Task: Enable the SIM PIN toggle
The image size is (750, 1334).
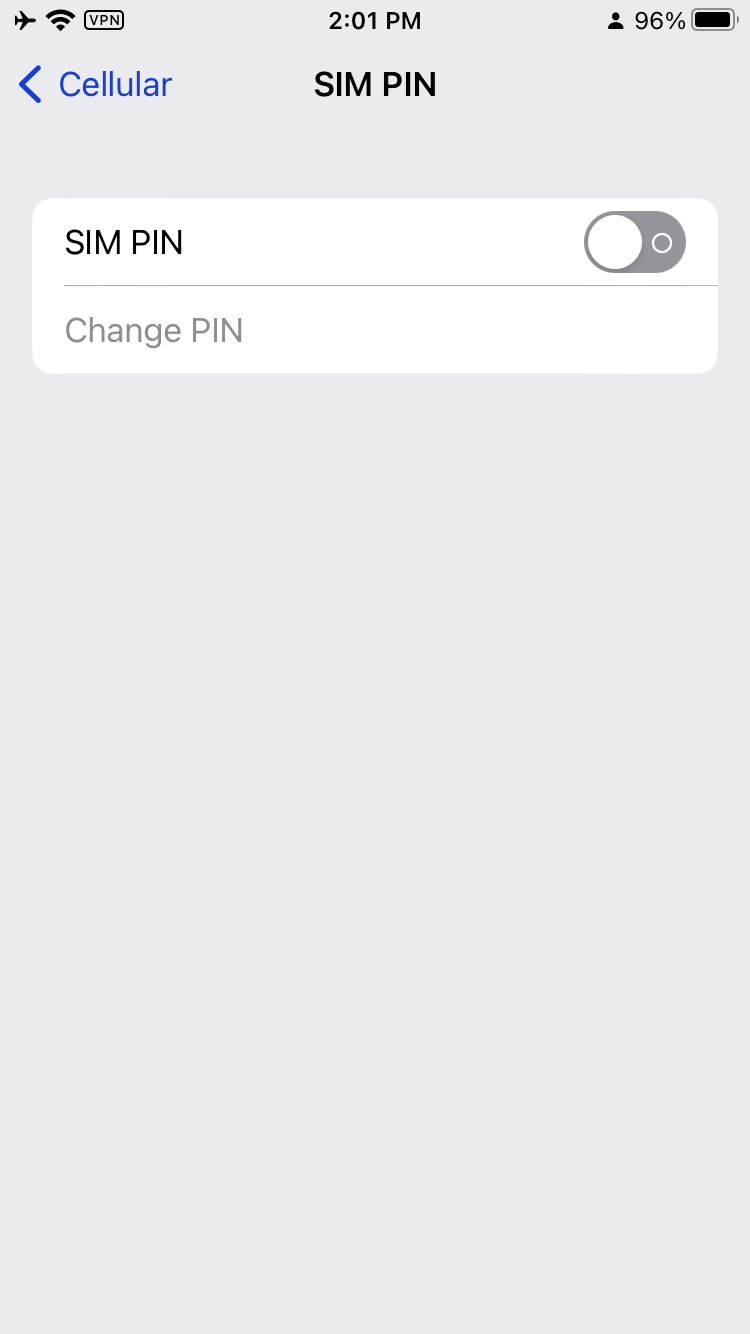Action: coord(634,242)
